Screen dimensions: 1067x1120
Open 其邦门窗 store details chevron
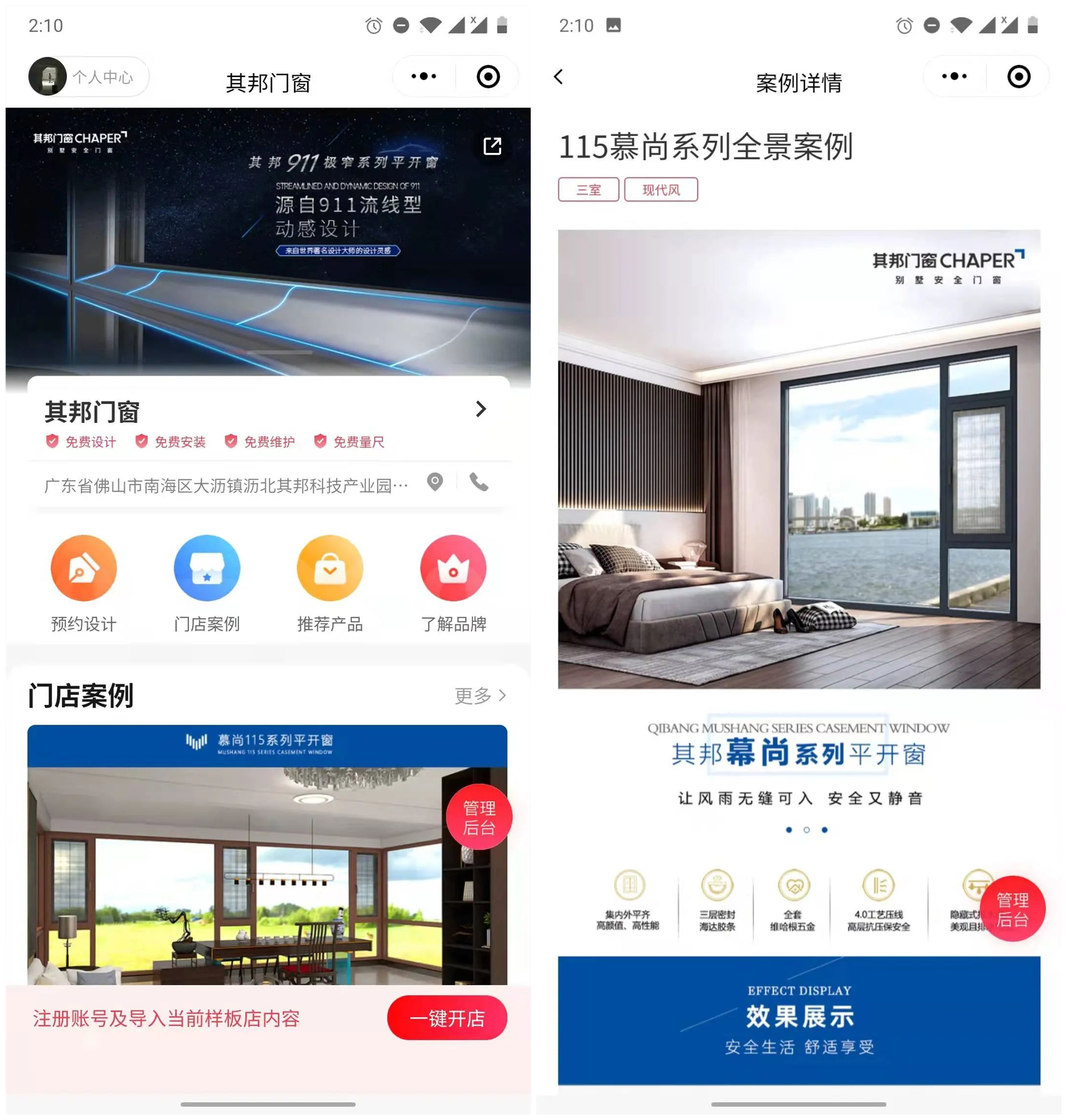[x=481, y=409]
